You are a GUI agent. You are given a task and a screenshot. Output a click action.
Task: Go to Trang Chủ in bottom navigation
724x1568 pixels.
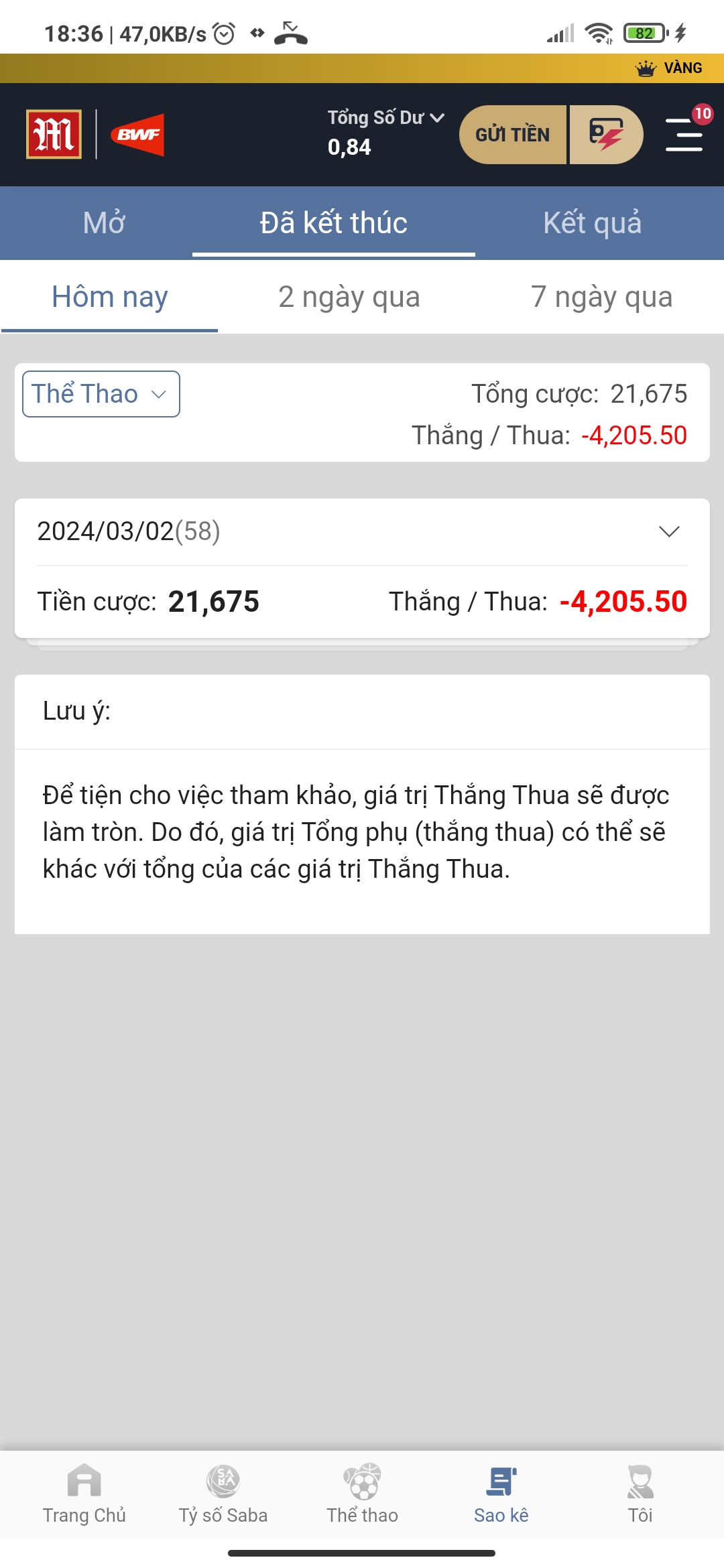[84, 1494]
